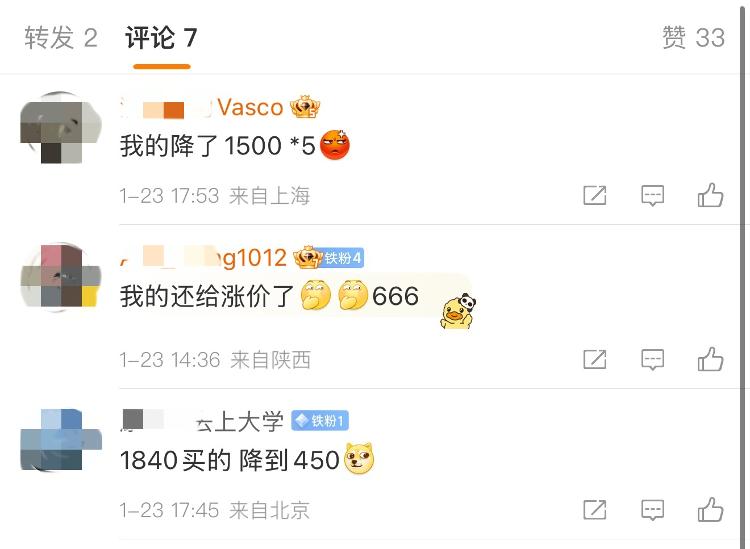Switch to the 转发 reposts tab
This screenshot has width=750, height=549.
(x=60, y=38)
